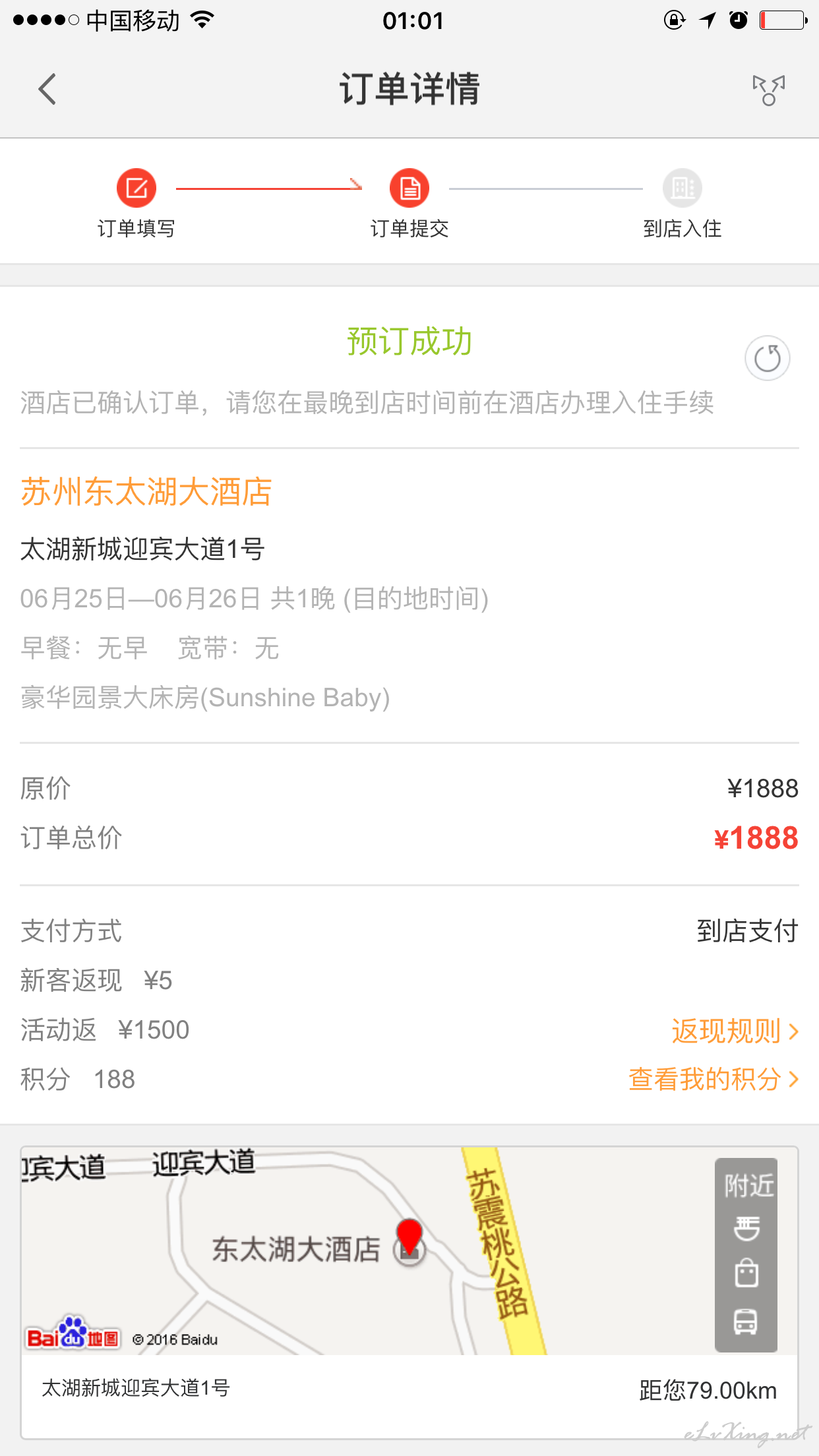
Task: Show nearby shopping on the map
Action: point(746,1273)
